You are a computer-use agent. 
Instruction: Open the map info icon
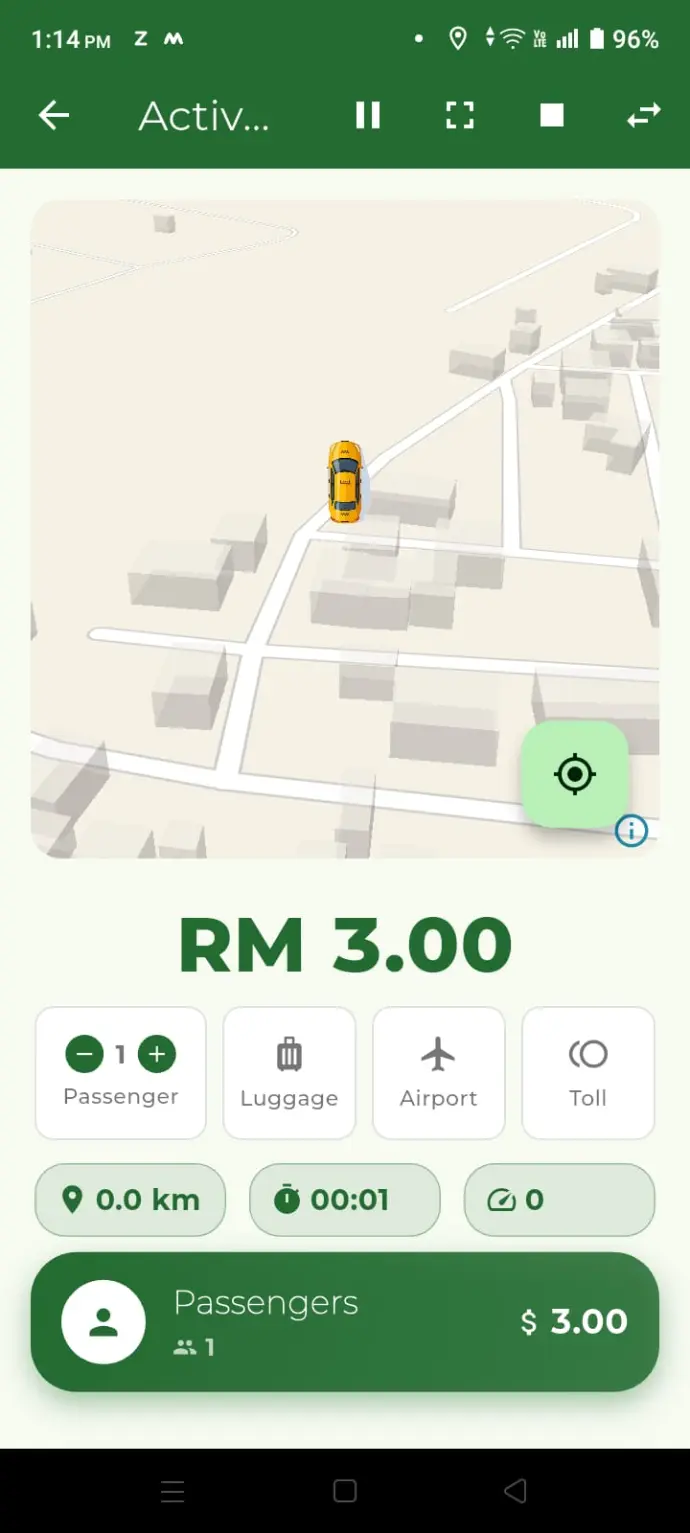[631, 830]
